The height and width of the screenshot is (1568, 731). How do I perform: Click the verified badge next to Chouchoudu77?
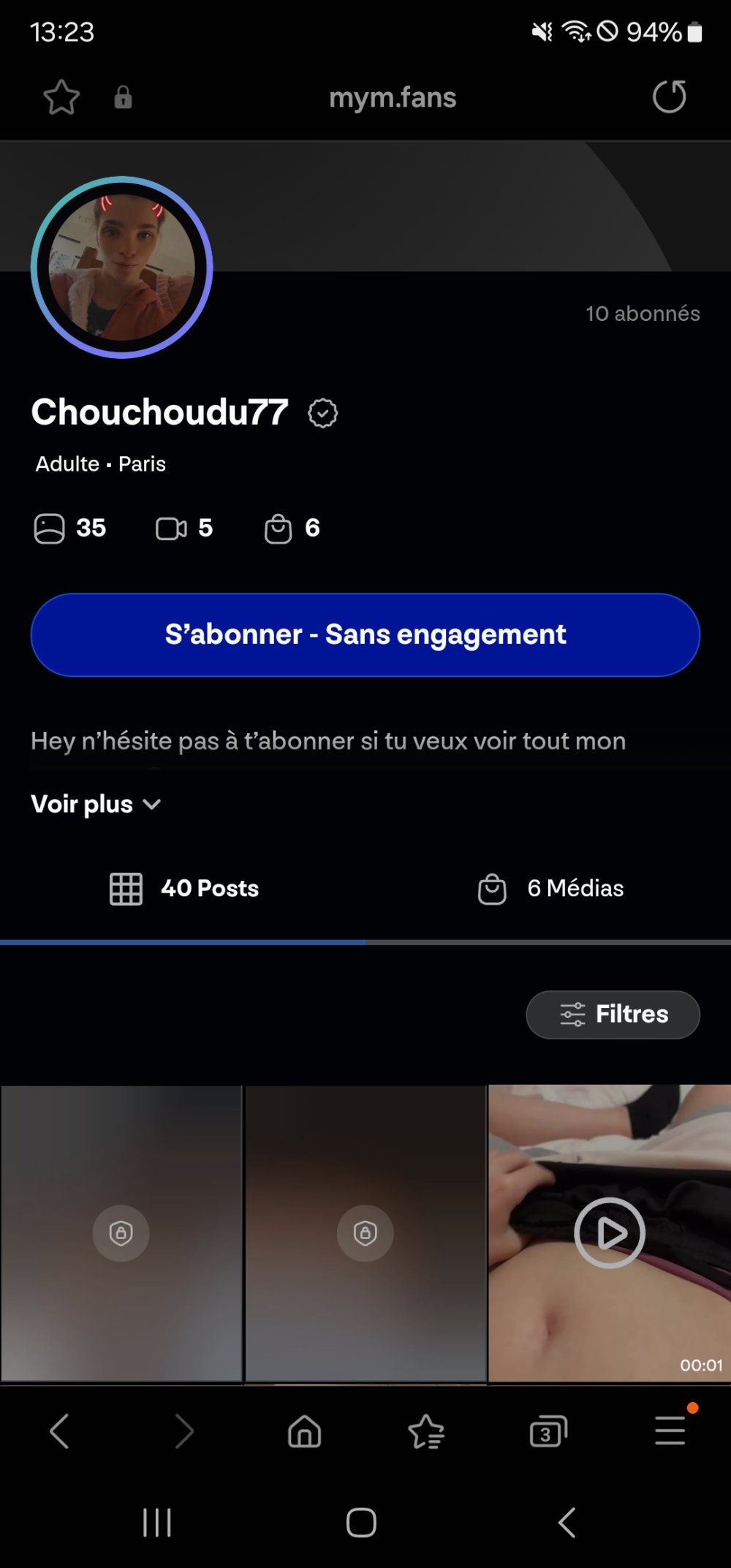[322, 412]
